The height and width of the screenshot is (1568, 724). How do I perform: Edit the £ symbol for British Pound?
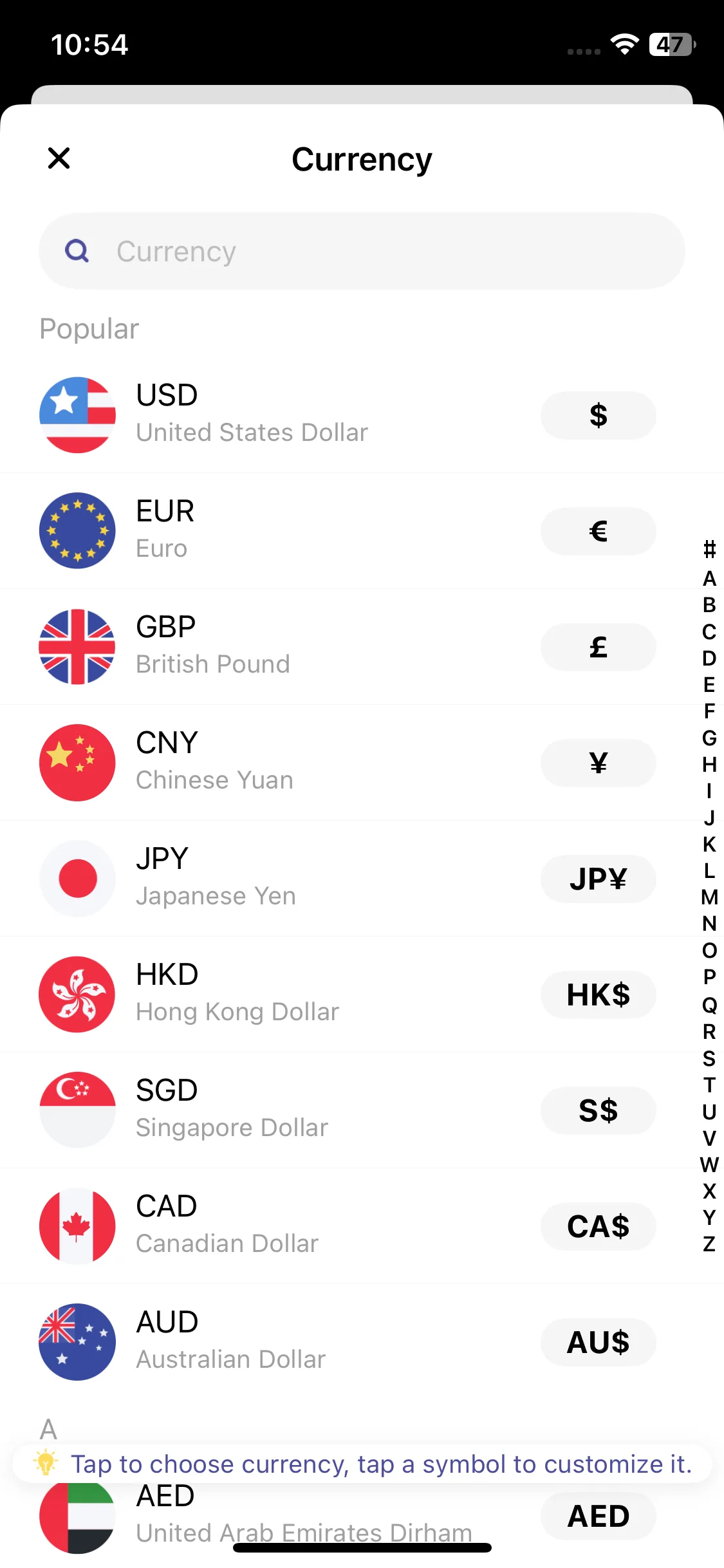point(598,647)
